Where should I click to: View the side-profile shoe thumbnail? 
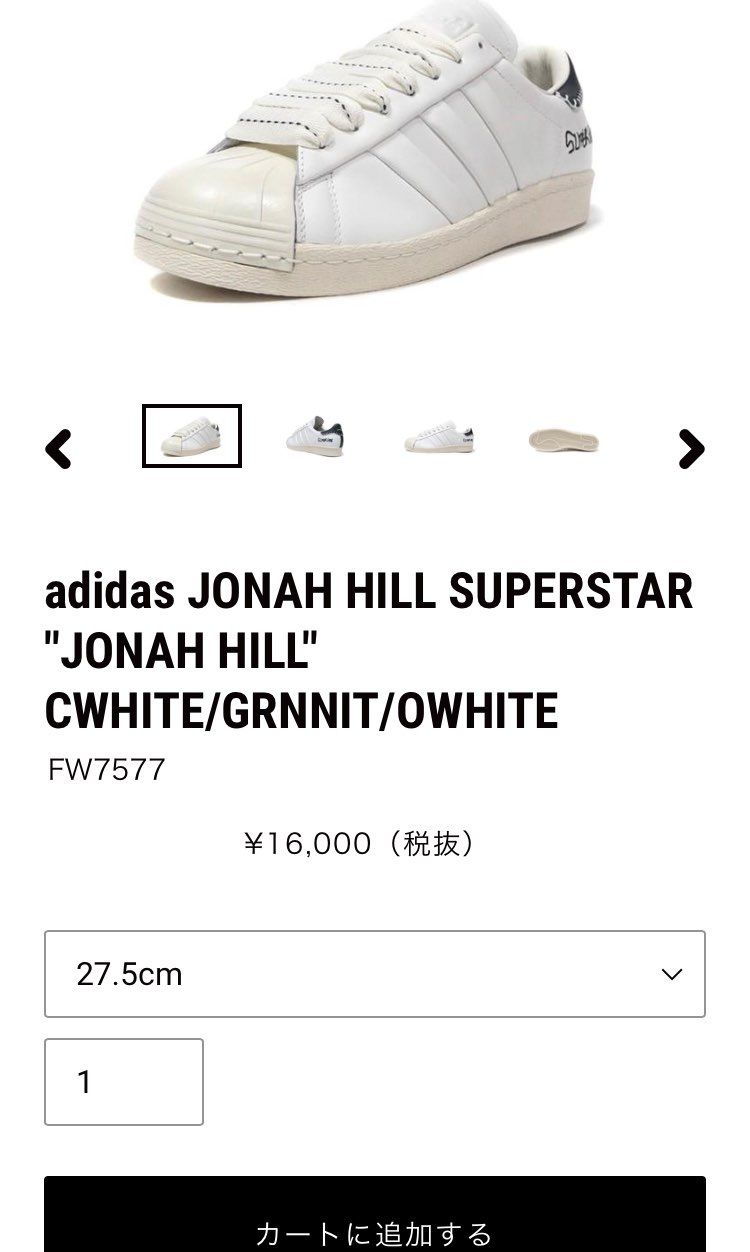click(x=439, y=438)
